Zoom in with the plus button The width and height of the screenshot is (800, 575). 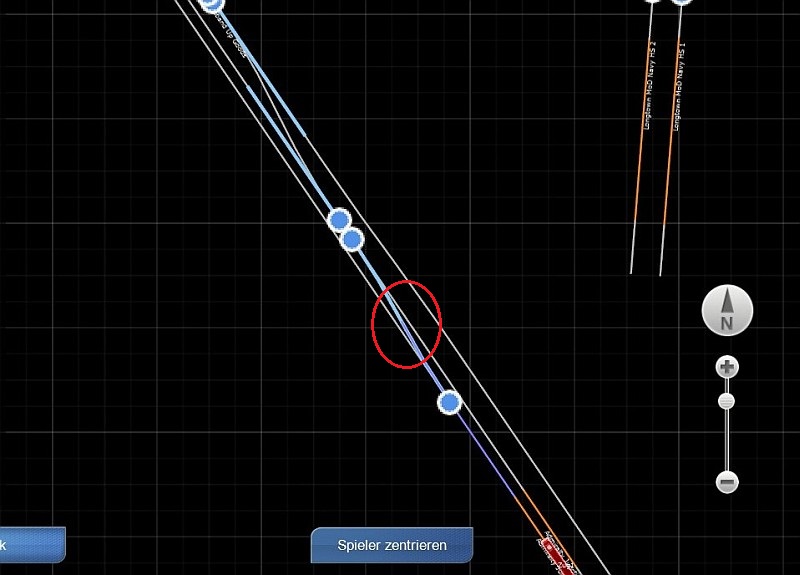727,368
